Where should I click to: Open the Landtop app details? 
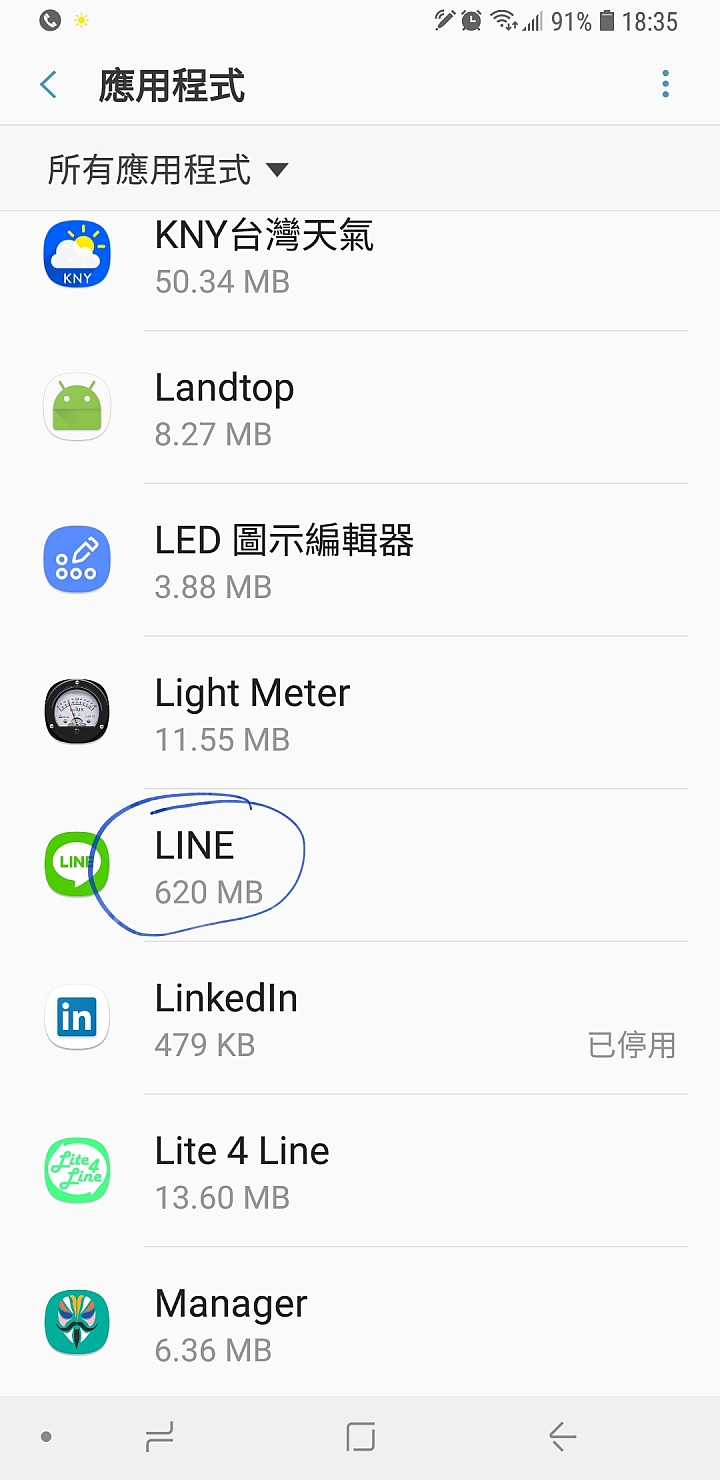[360, 408]
